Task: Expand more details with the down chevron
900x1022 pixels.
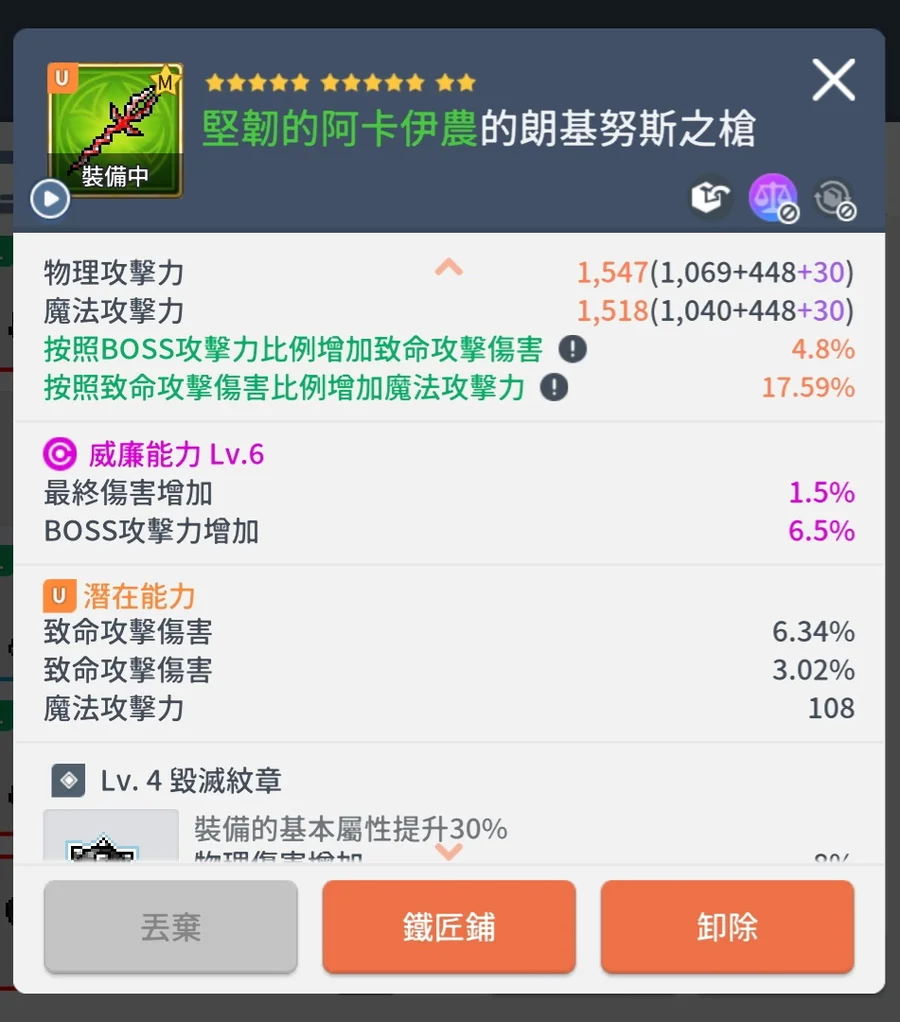Action: (449, 851)
